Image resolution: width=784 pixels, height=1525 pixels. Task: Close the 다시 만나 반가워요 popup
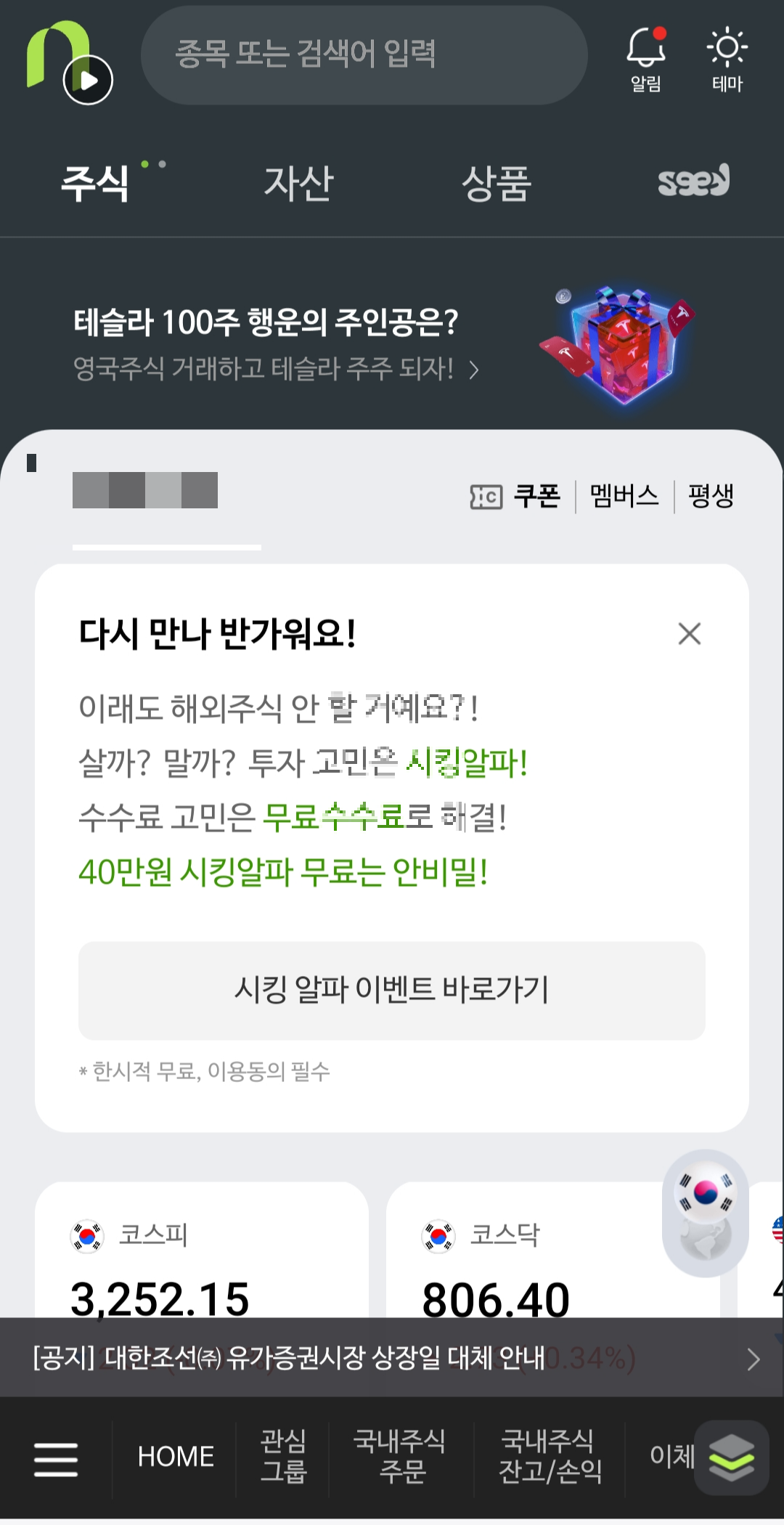(x=690, y=633)
